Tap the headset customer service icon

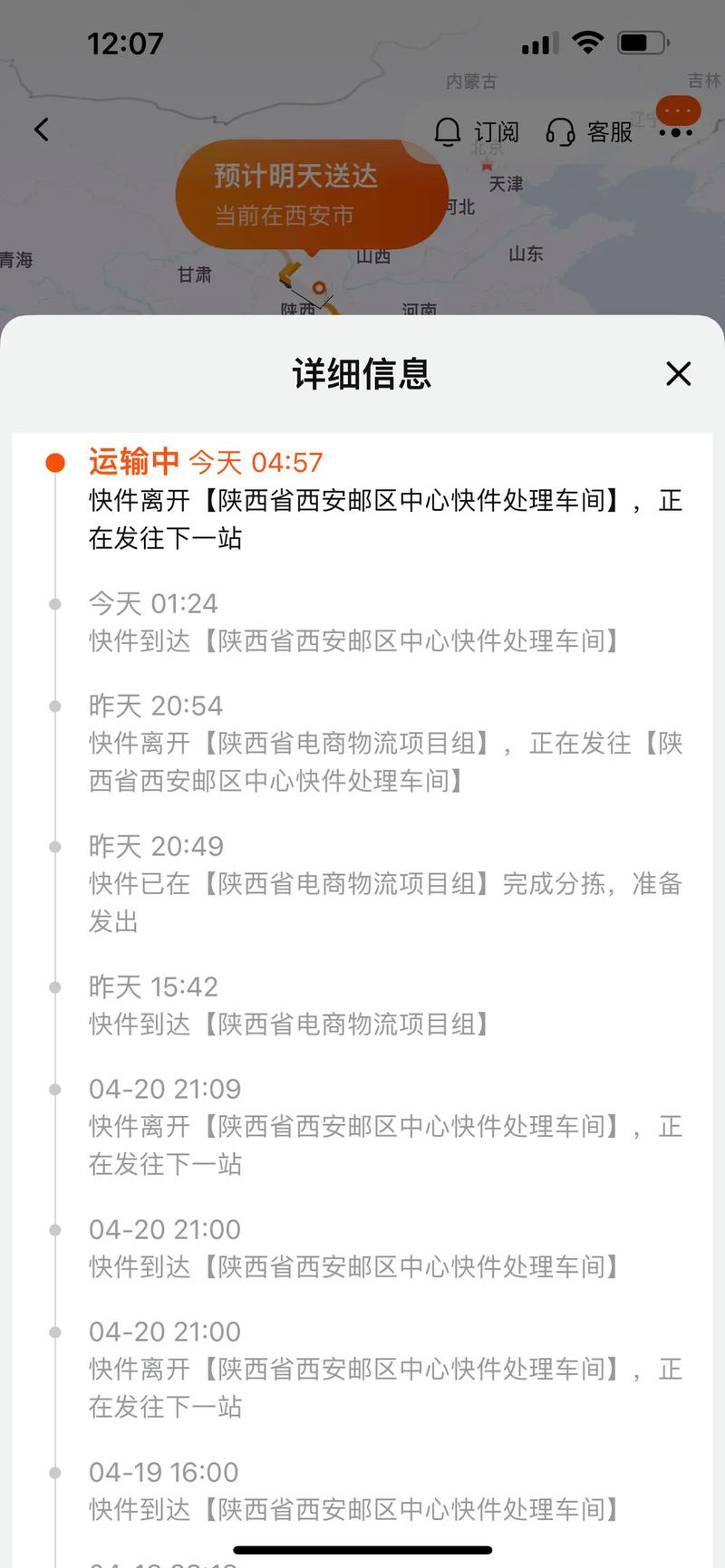[x=560, y=131]
